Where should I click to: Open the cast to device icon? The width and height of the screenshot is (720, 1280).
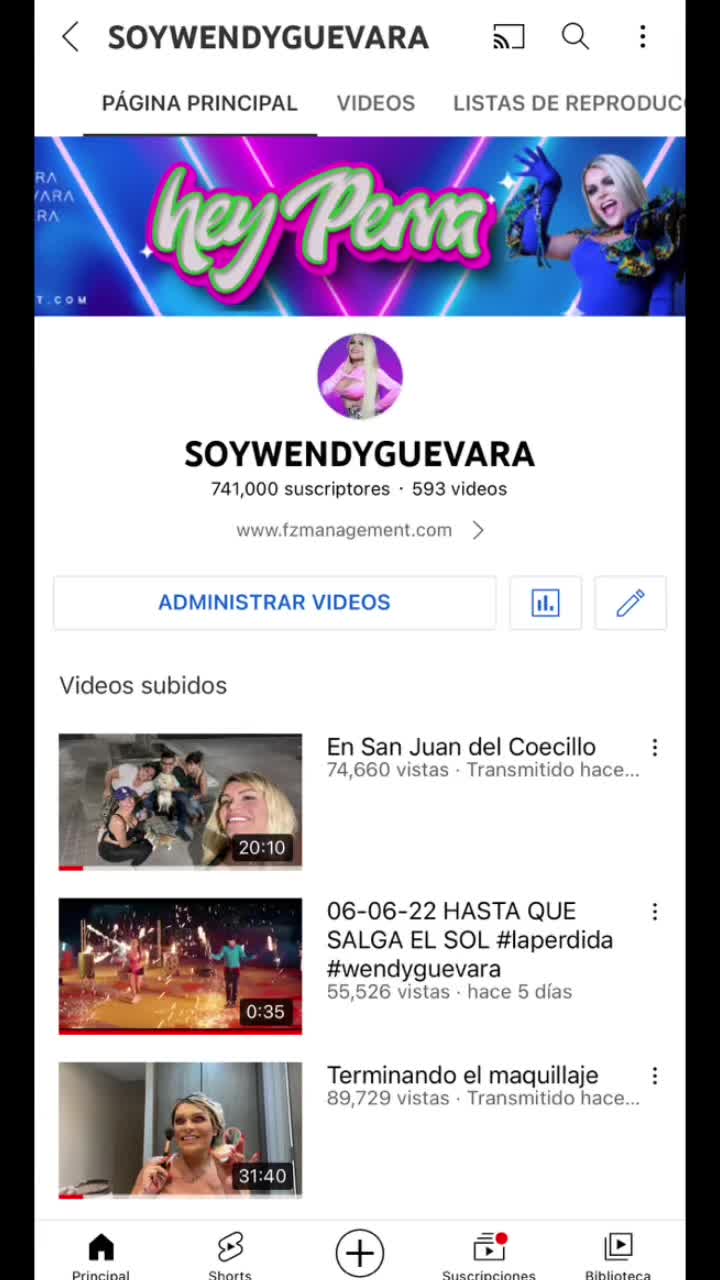[x=508, y=38]
